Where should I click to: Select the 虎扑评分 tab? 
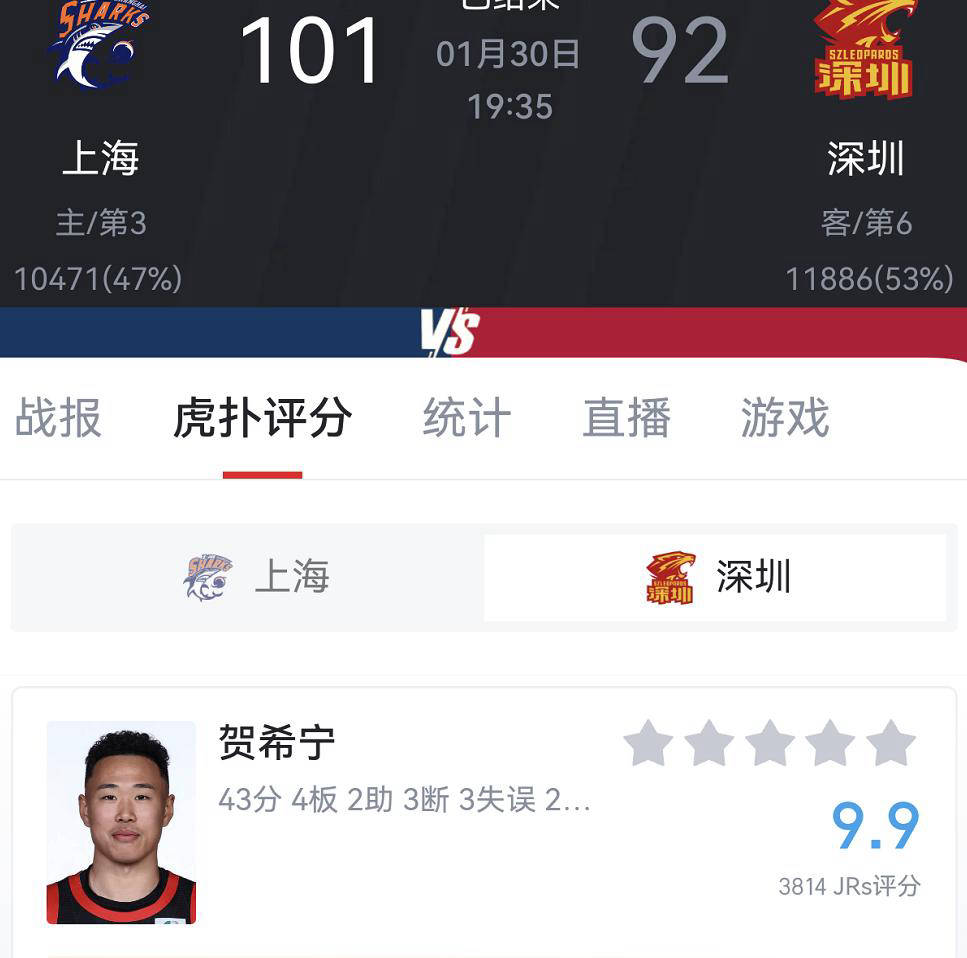pos(262,418)
